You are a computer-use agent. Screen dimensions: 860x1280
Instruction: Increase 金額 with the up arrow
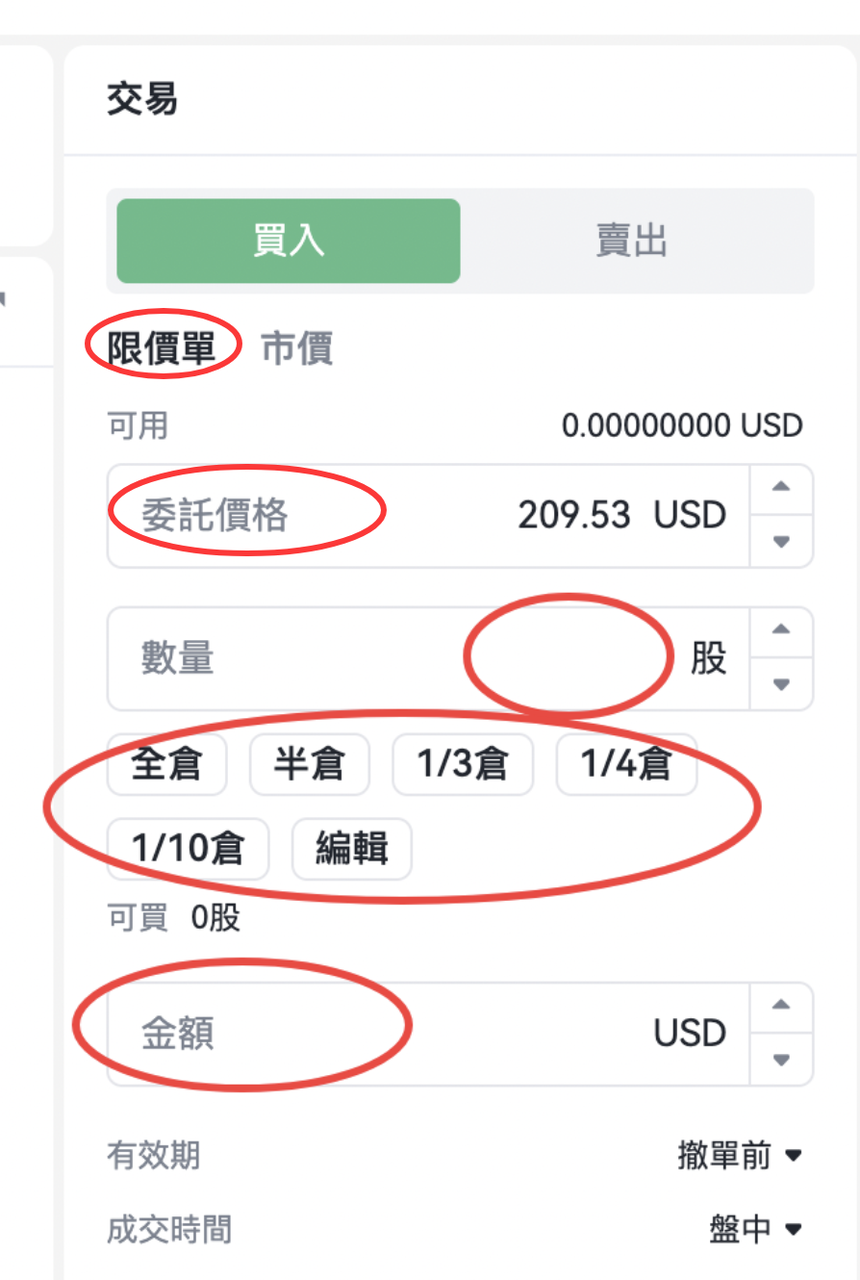(x=782, y=1008)
